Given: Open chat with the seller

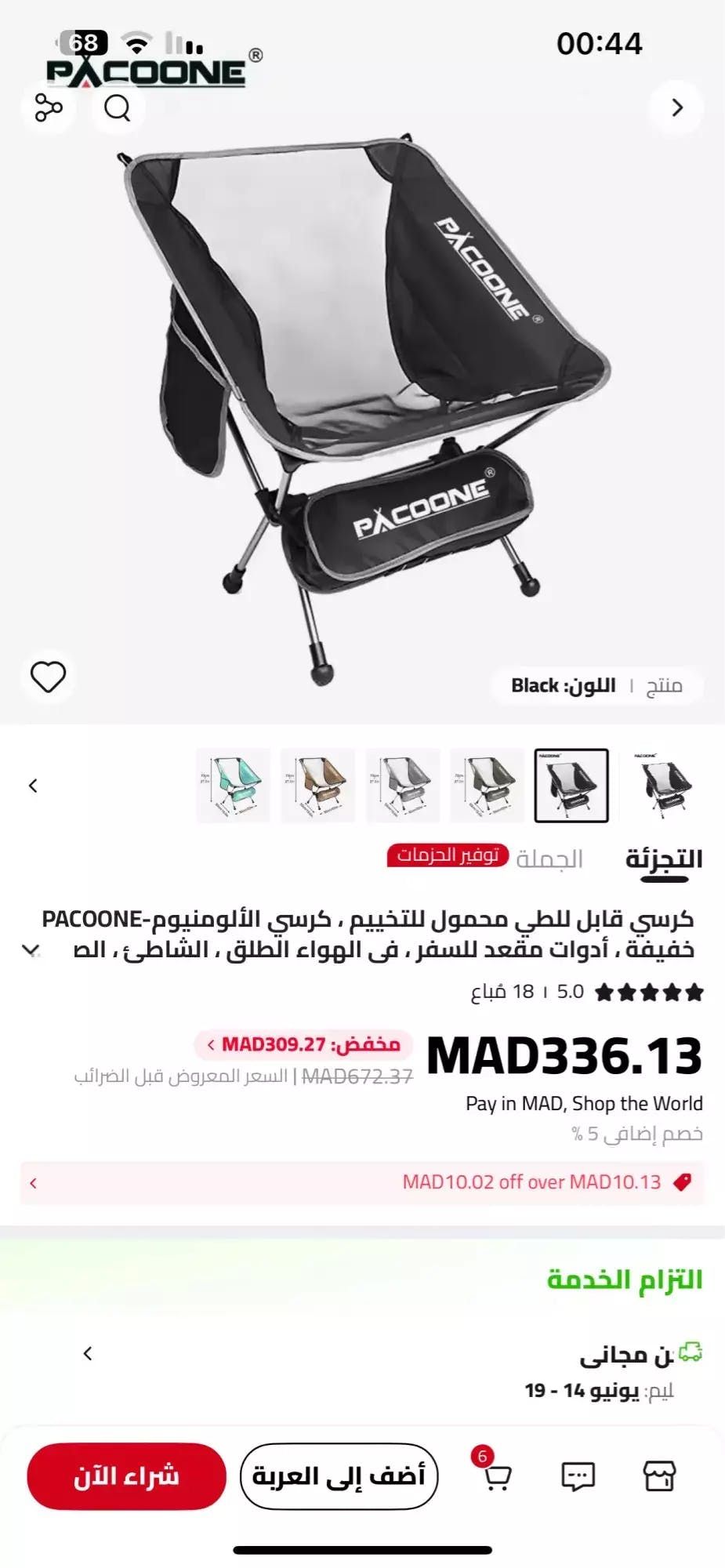Looking at the screenshot, I should point(578,1476).
